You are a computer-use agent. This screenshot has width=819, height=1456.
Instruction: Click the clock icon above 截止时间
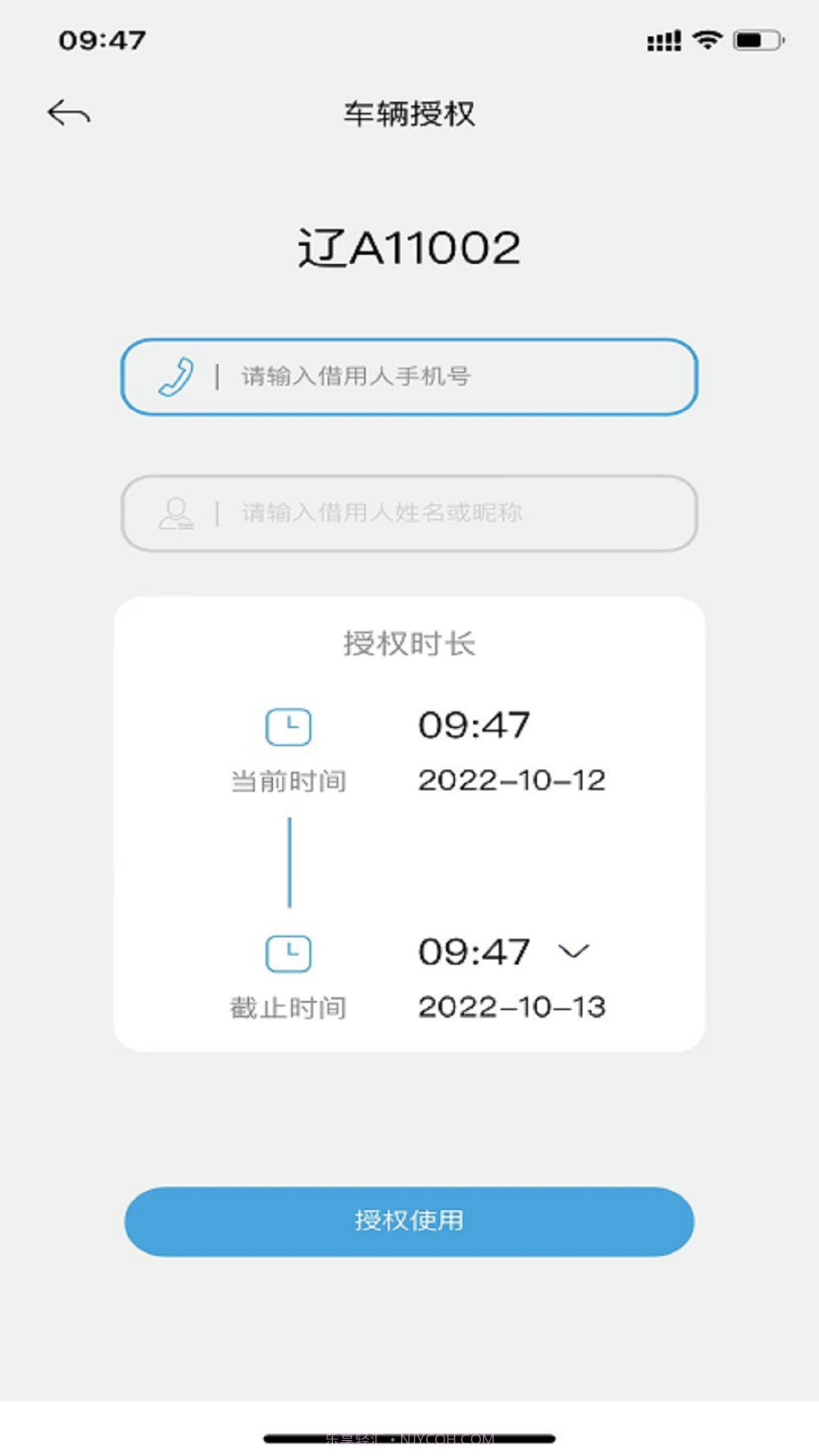[x=289, y=953]
